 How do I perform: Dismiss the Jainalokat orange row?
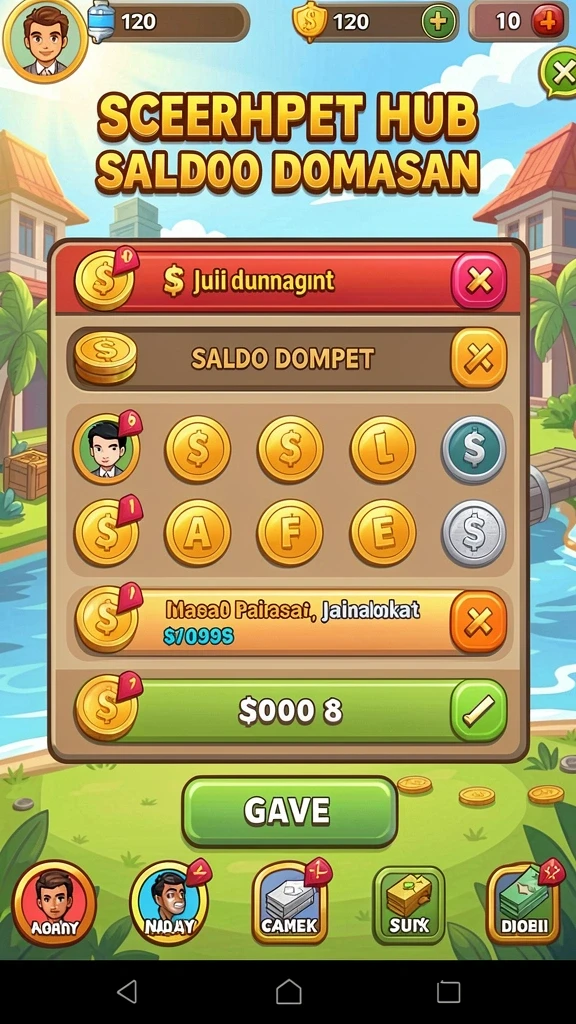tap(479, 621)
